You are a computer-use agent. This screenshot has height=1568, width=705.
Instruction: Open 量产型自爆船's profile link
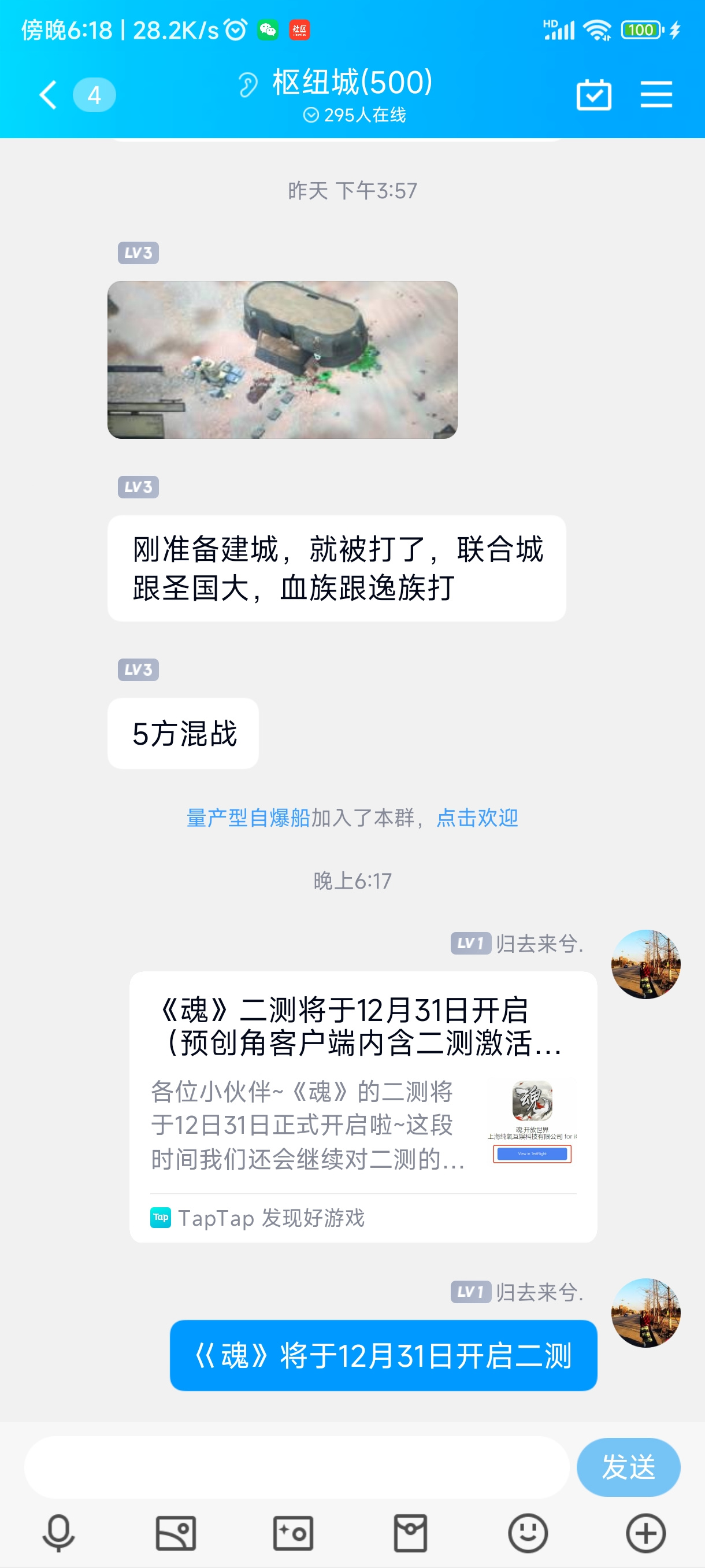pyautogui.click(x=248, y=818)
